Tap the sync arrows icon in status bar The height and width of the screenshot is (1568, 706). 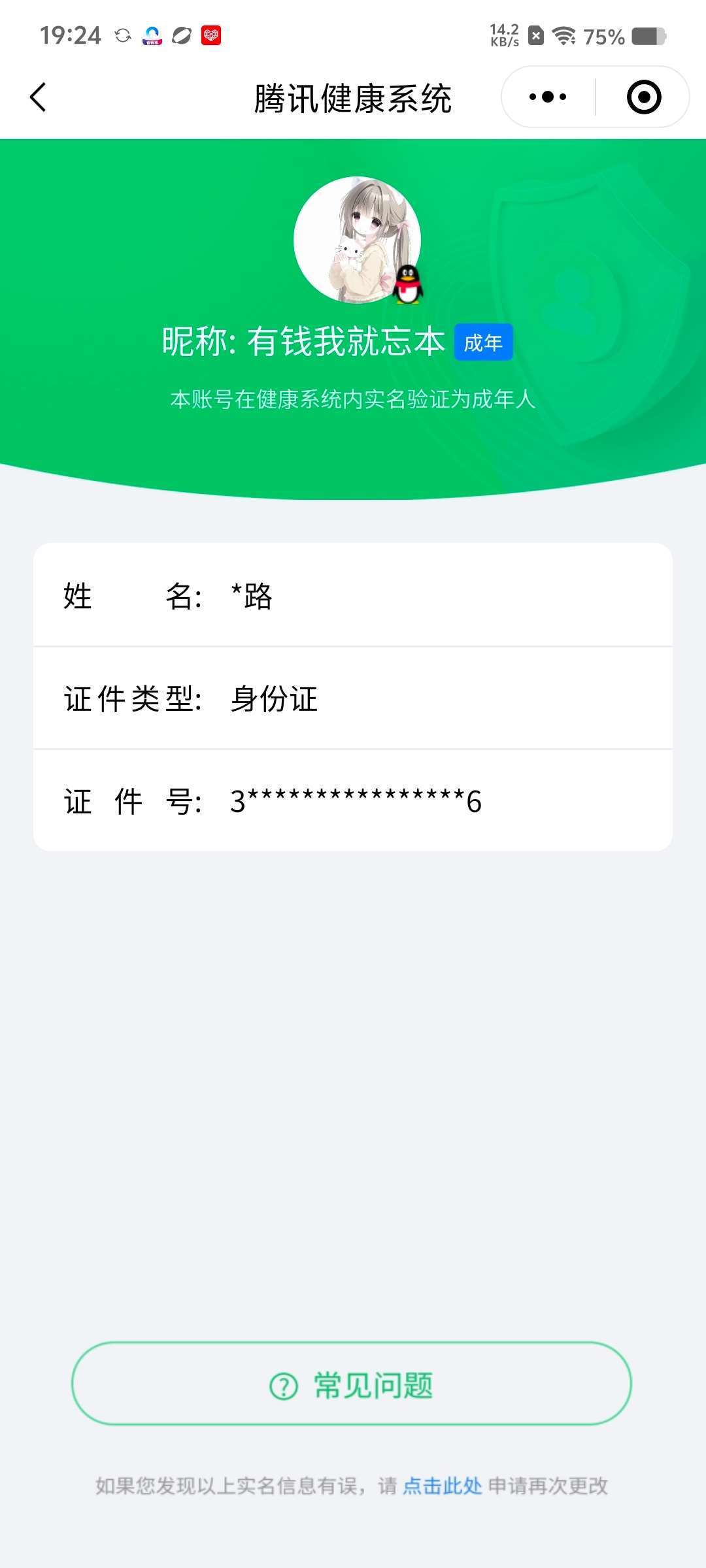[x=123, y=36]
